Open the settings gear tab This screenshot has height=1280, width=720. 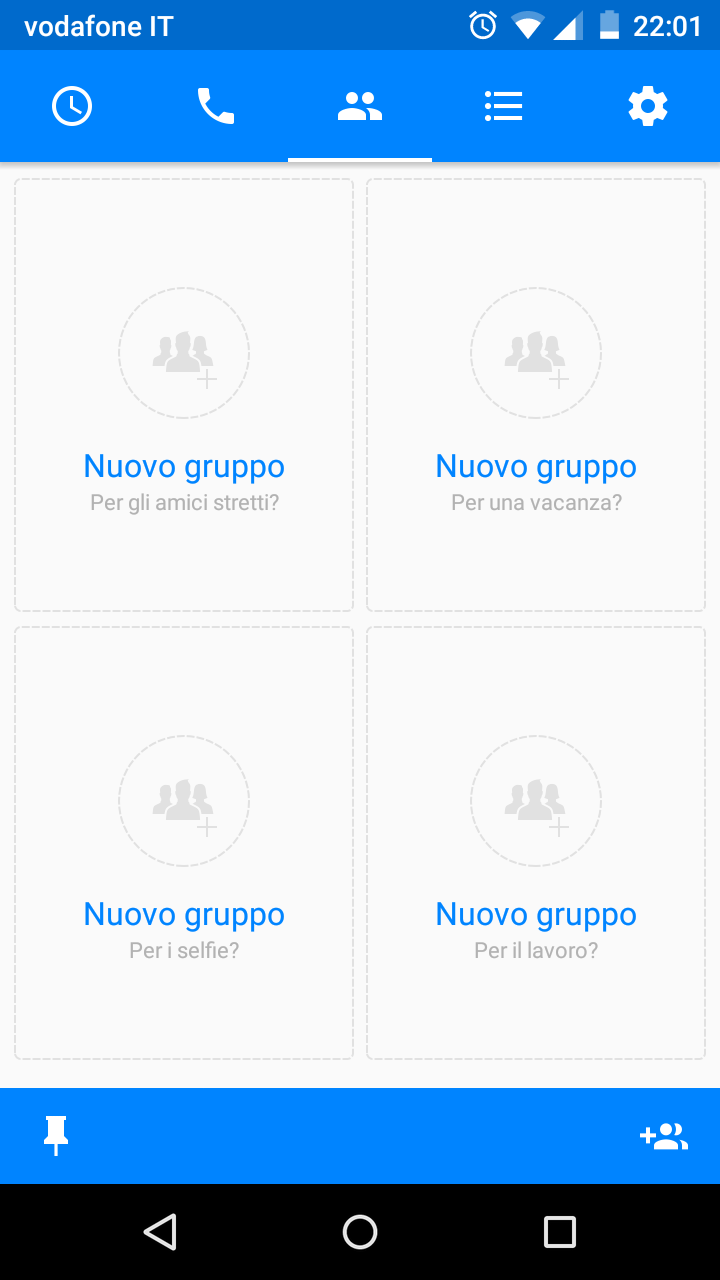648,106
